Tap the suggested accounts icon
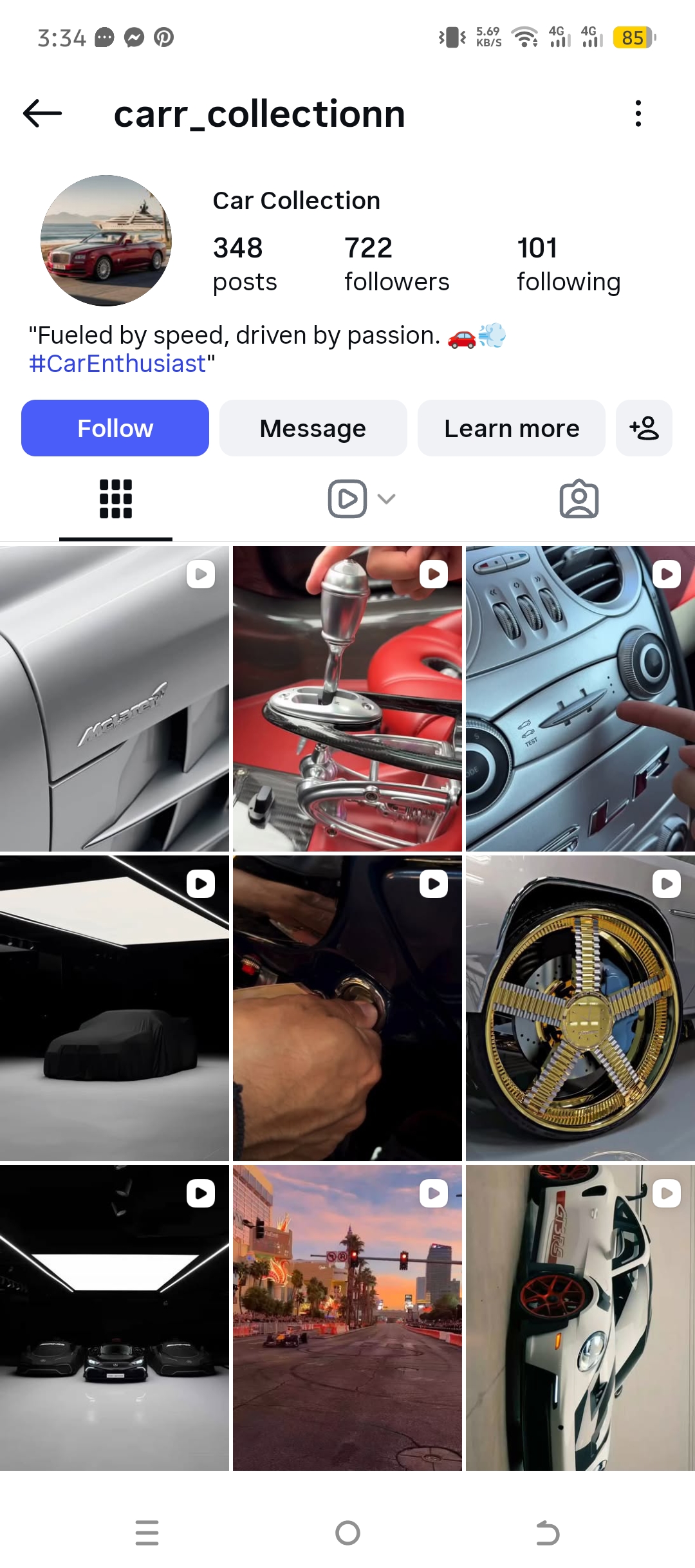 644,427
